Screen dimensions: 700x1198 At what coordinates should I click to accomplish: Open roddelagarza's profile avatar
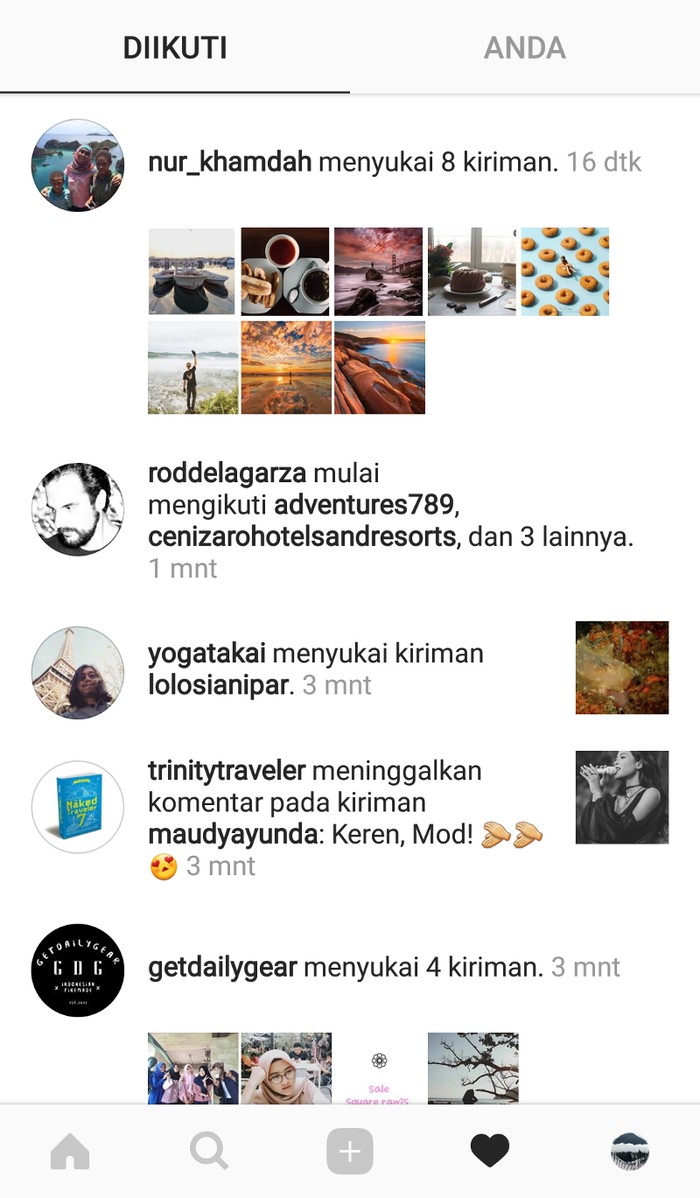(78, 509)
